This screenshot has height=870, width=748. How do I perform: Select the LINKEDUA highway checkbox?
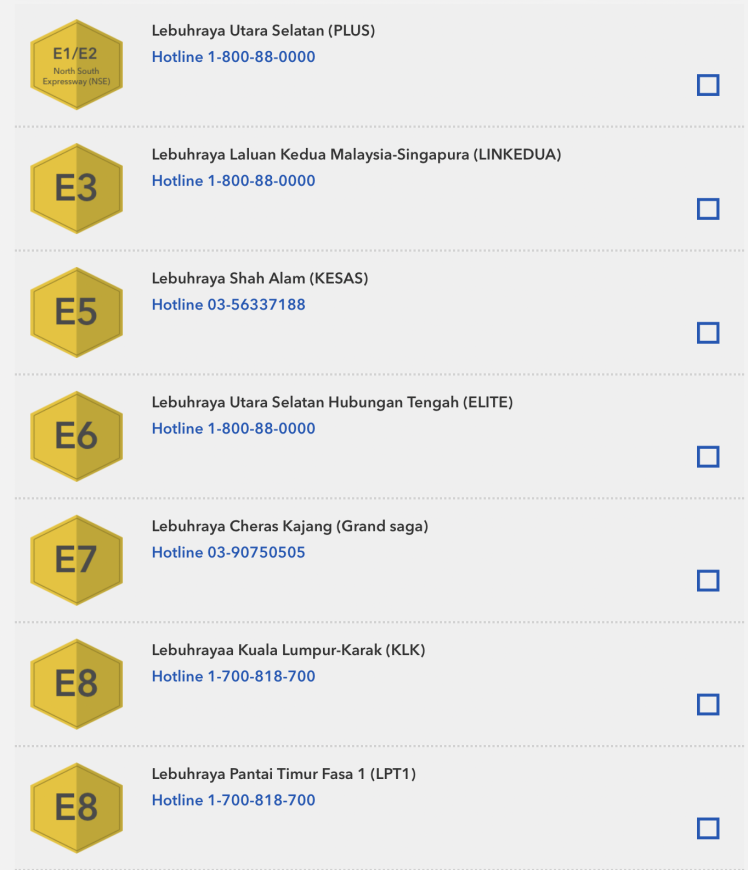708,209
